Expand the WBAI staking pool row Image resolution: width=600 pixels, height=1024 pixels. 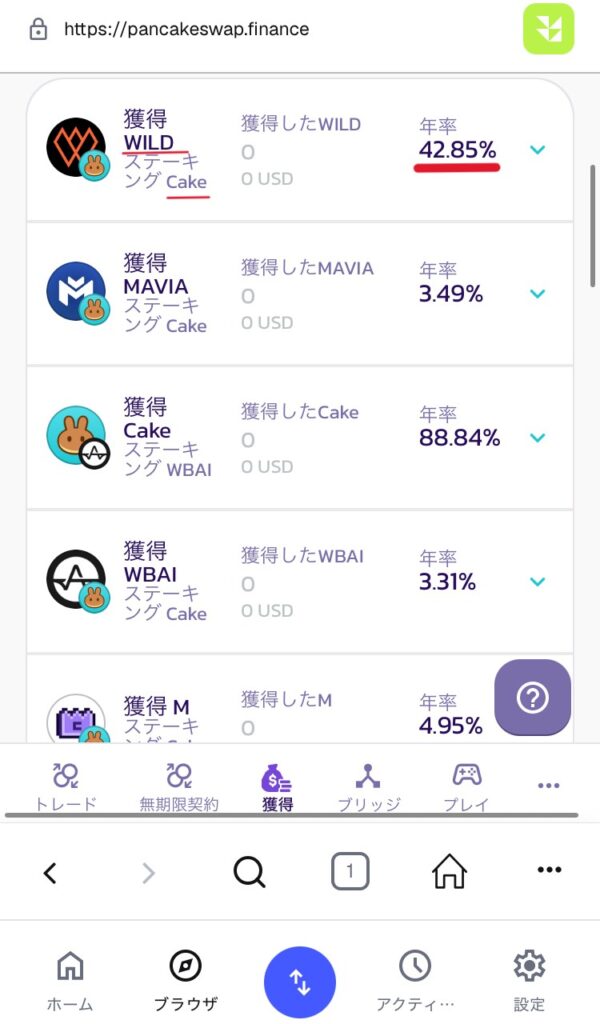[537, 582]
